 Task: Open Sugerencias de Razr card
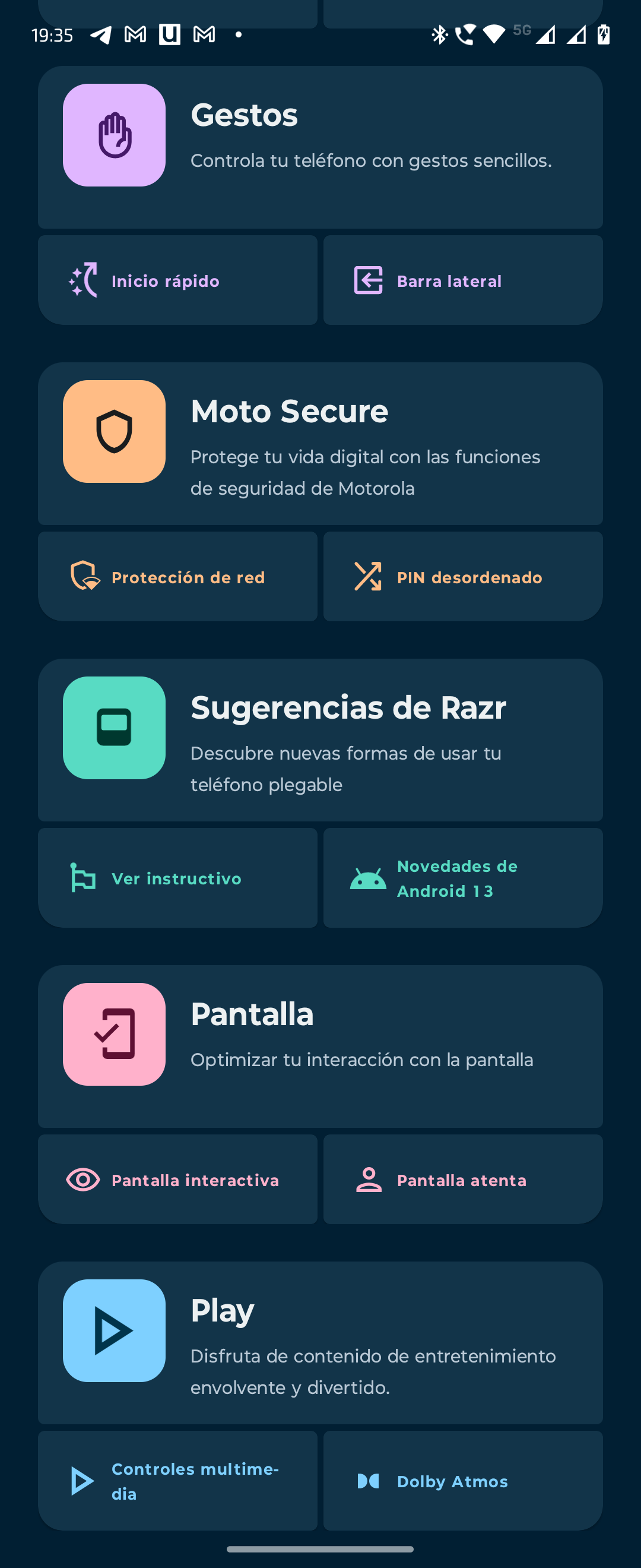tap(320, 739)
